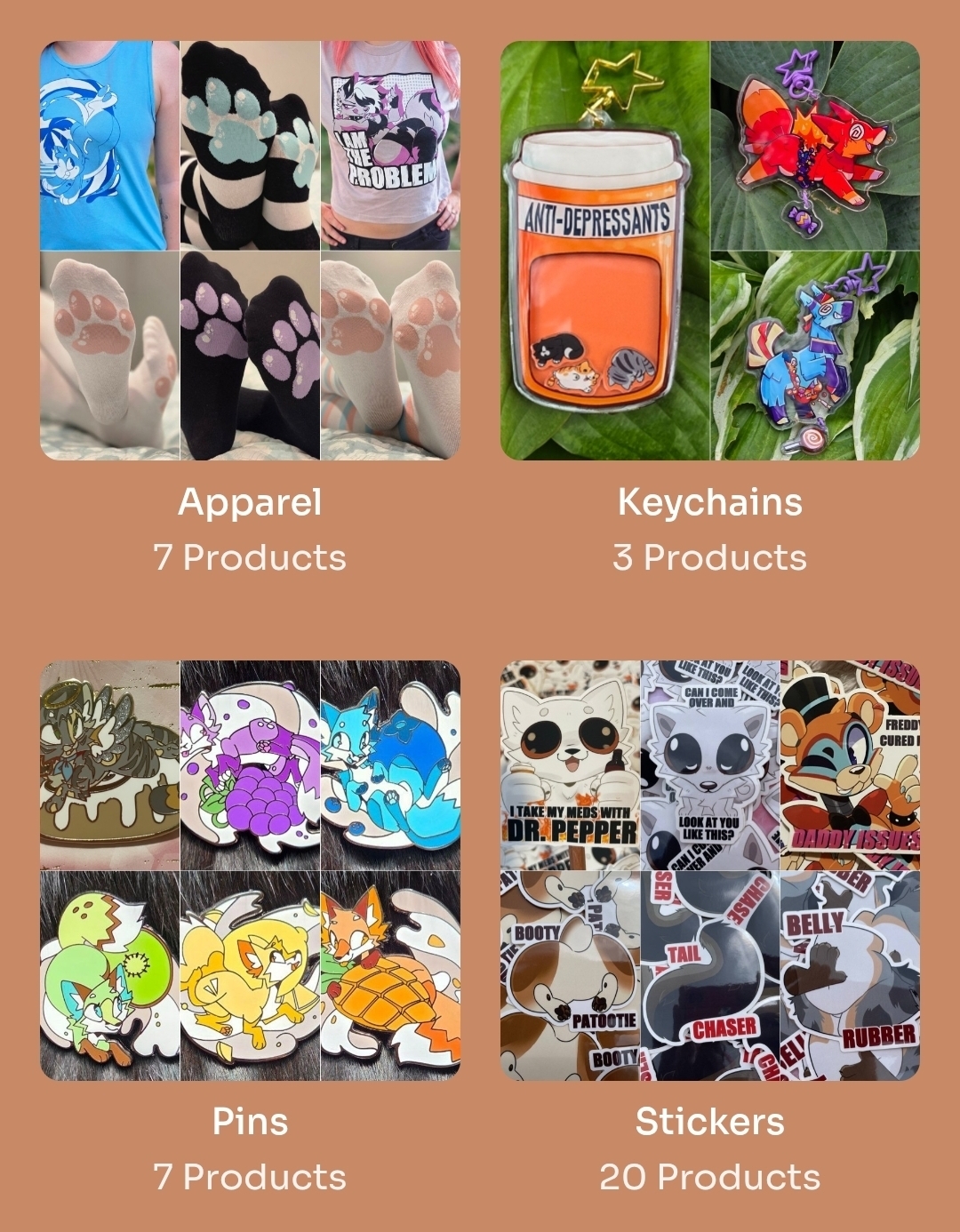960x1232 pixels.
Task: Browse the Keychains category
Action: (709, 251)
